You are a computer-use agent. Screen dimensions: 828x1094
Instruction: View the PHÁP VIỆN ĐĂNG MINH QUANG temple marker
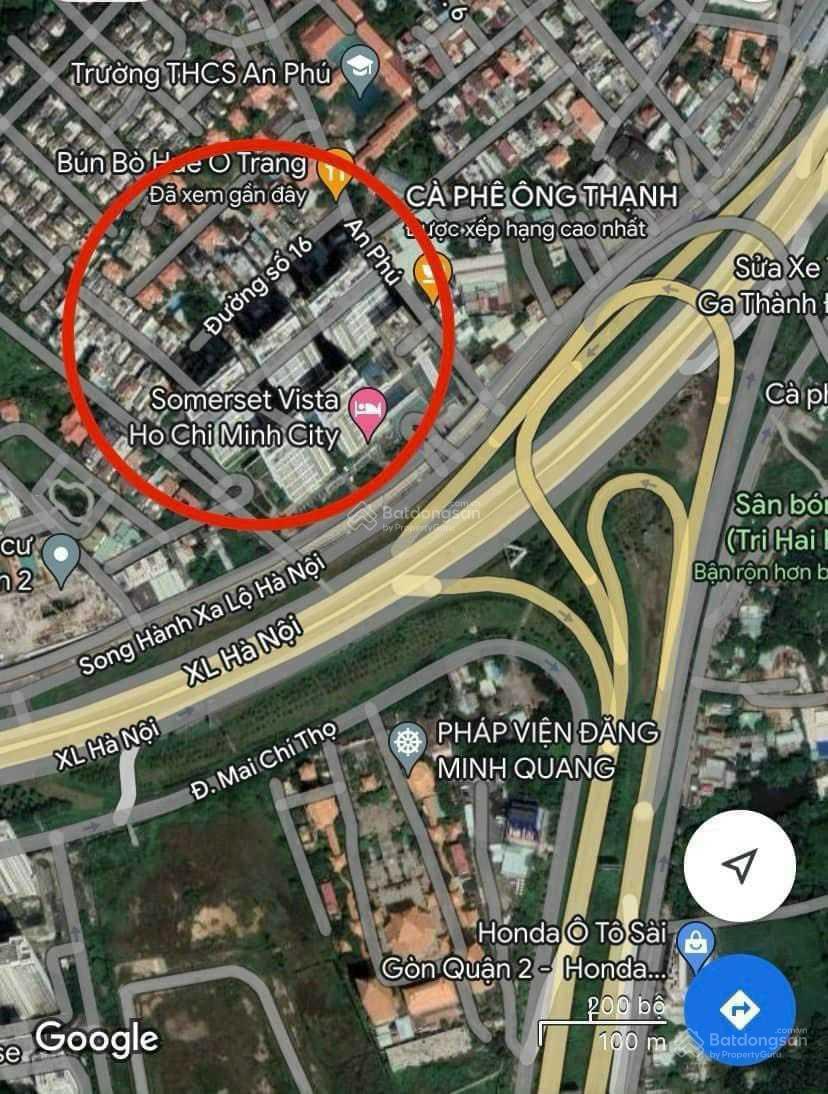(408, 747)
